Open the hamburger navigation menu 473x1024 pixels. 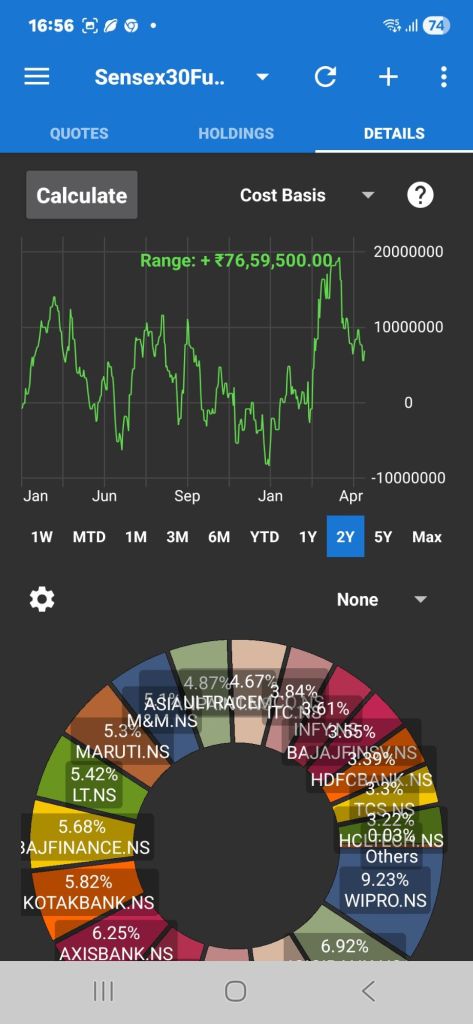tap(37, 77)
